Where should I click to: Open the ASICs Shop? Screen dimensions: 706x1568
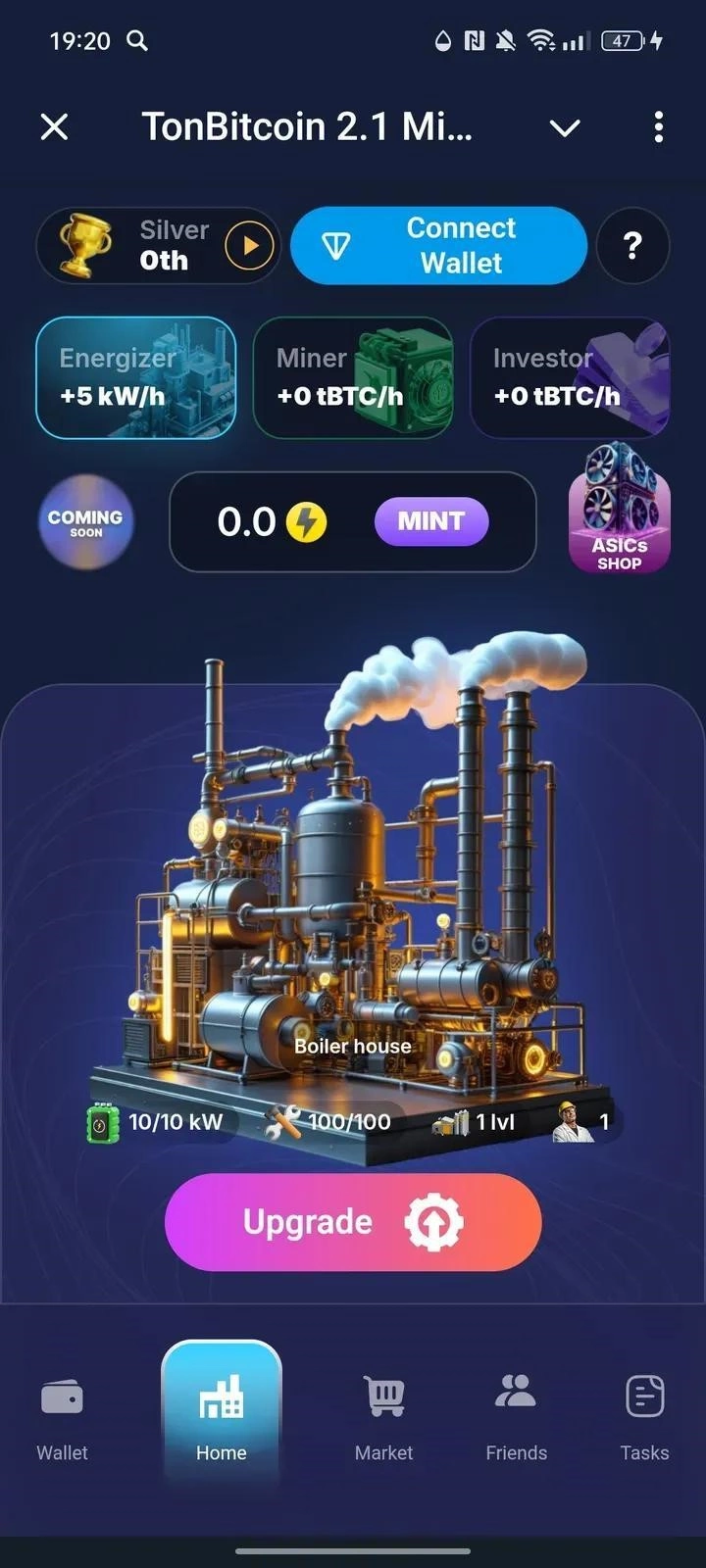pyautogui.click(x=619, y=512)
